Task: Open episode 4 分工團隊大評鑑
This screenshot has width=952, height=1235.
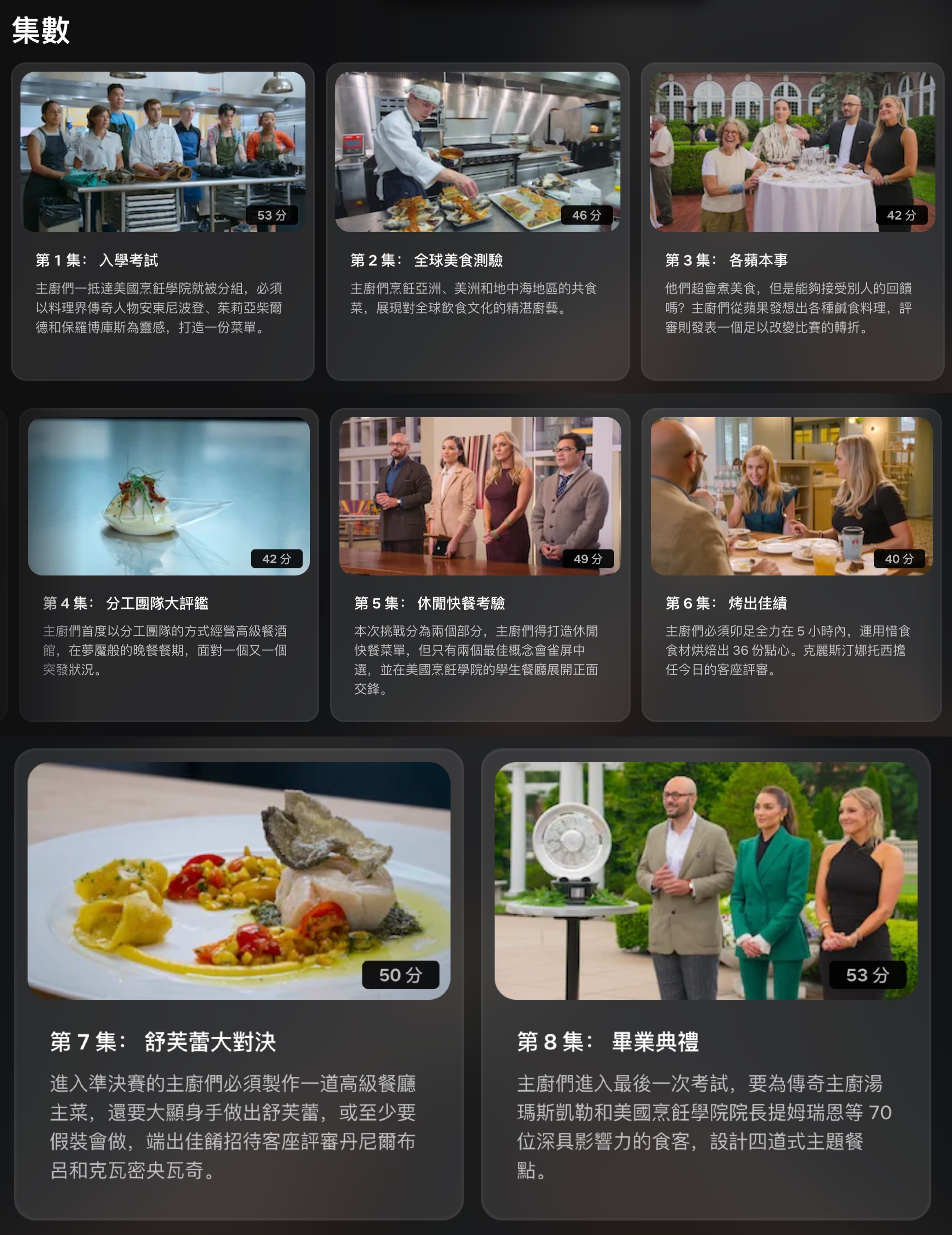Action: (x=169, y=497)
